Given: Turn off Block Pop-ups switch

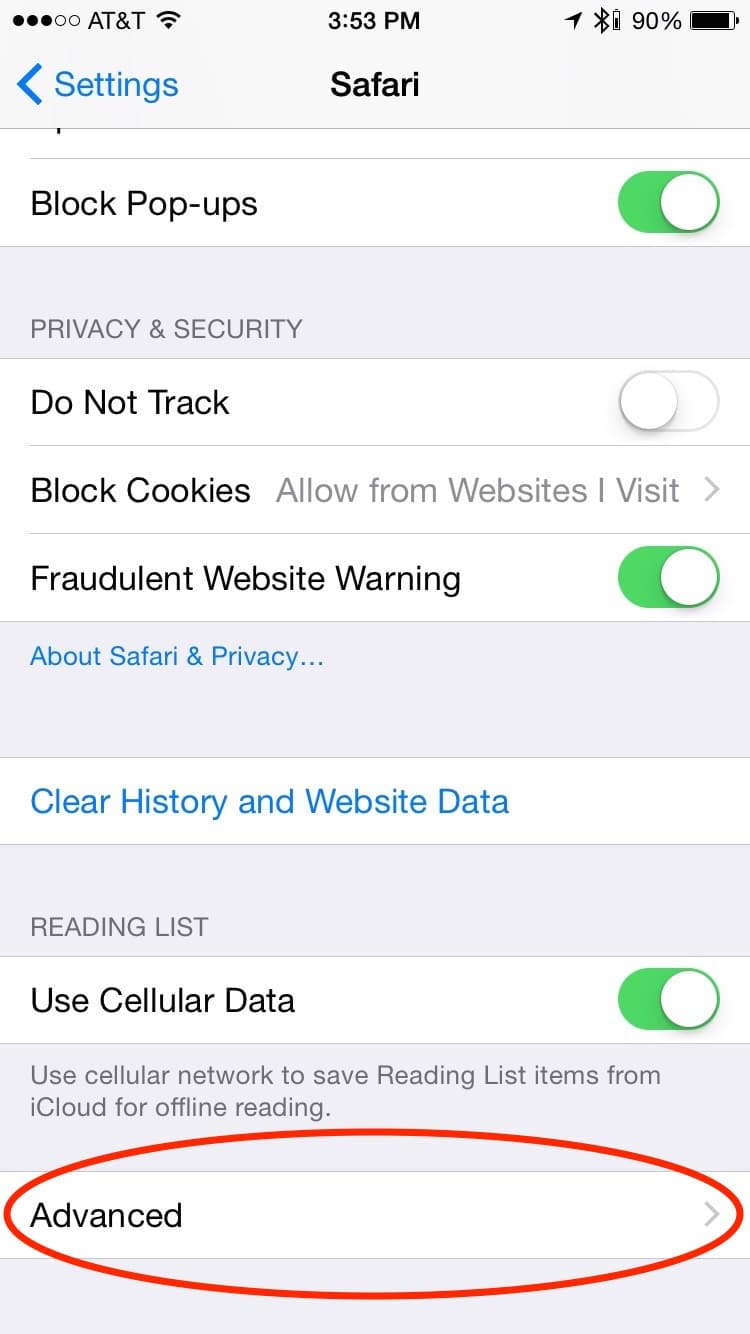Looking at the screenshot, I should click(x=669, y=203).
